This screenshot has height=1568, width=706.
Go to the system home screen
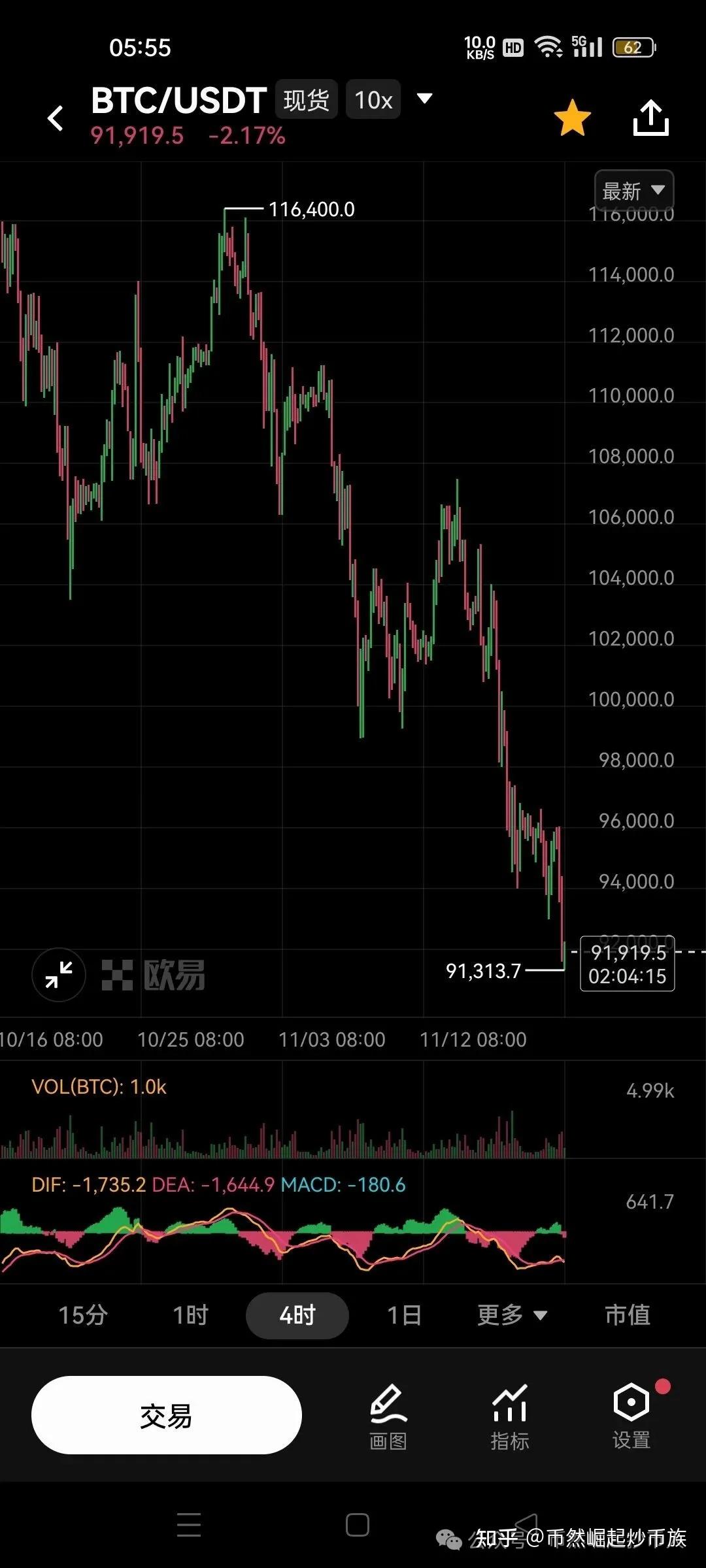pos(357,1525)
